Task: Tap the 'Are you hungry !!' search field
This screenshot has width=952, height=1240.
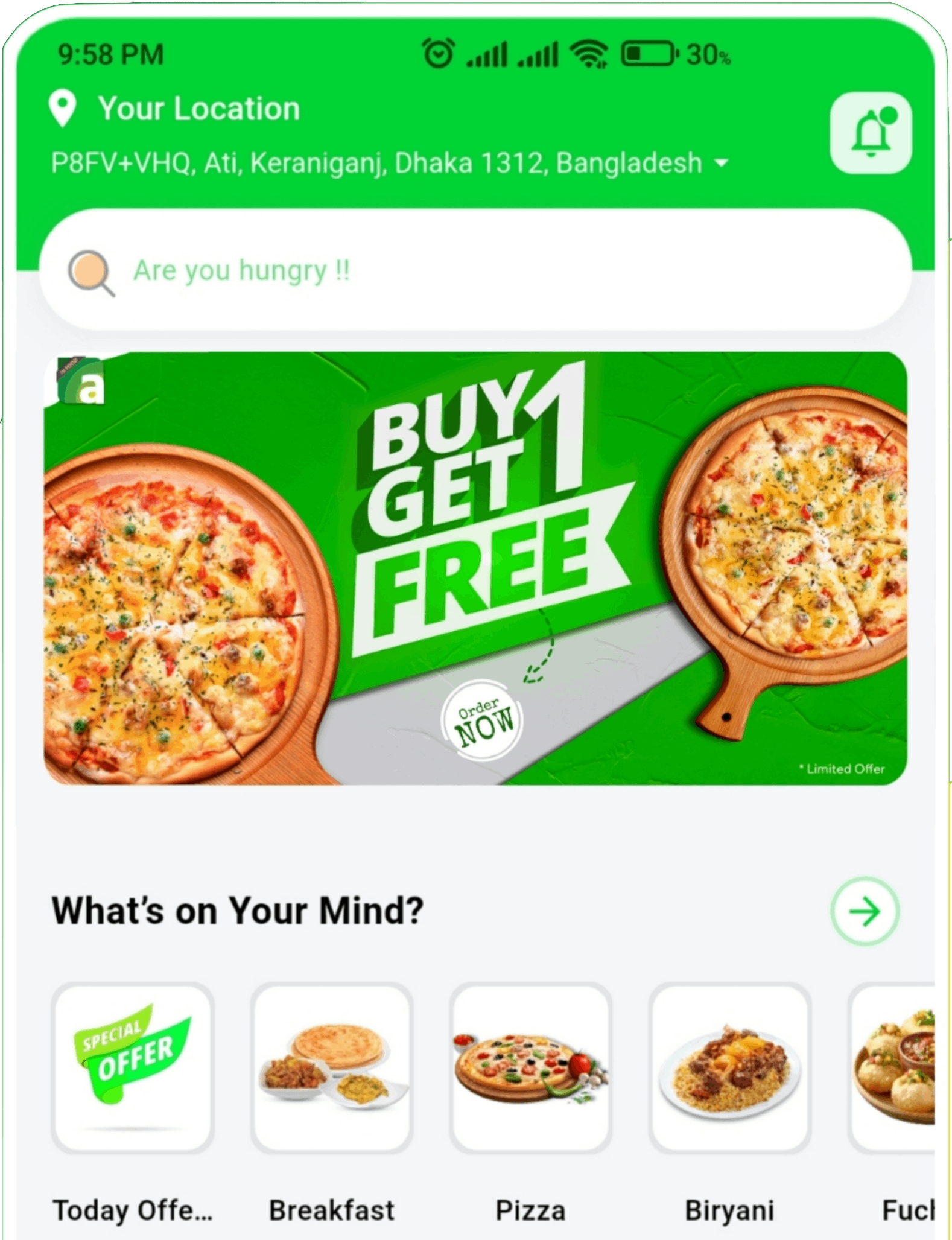Action: [x=475, y=270]
